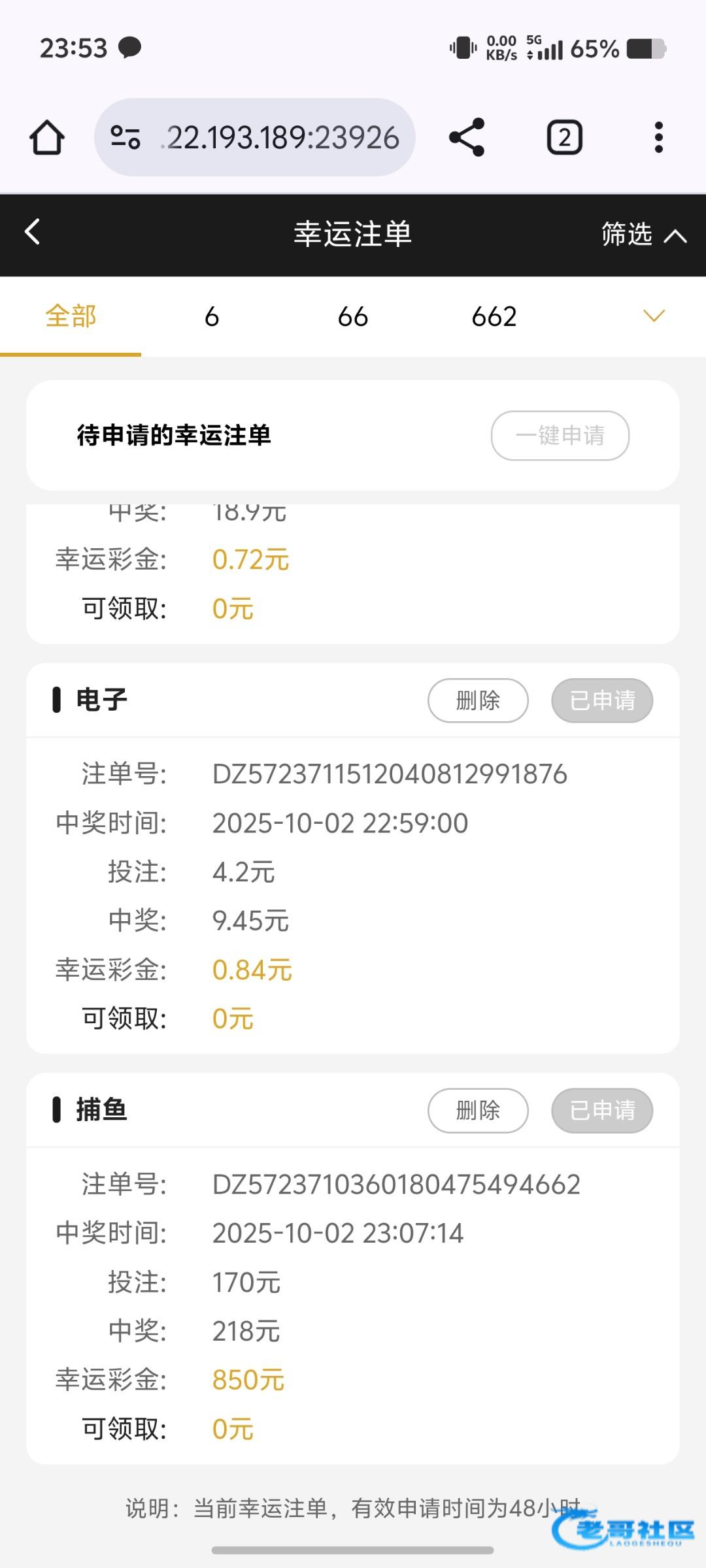Select the 662 filter tab
The image size is (706, 1568).
[494, 317]
